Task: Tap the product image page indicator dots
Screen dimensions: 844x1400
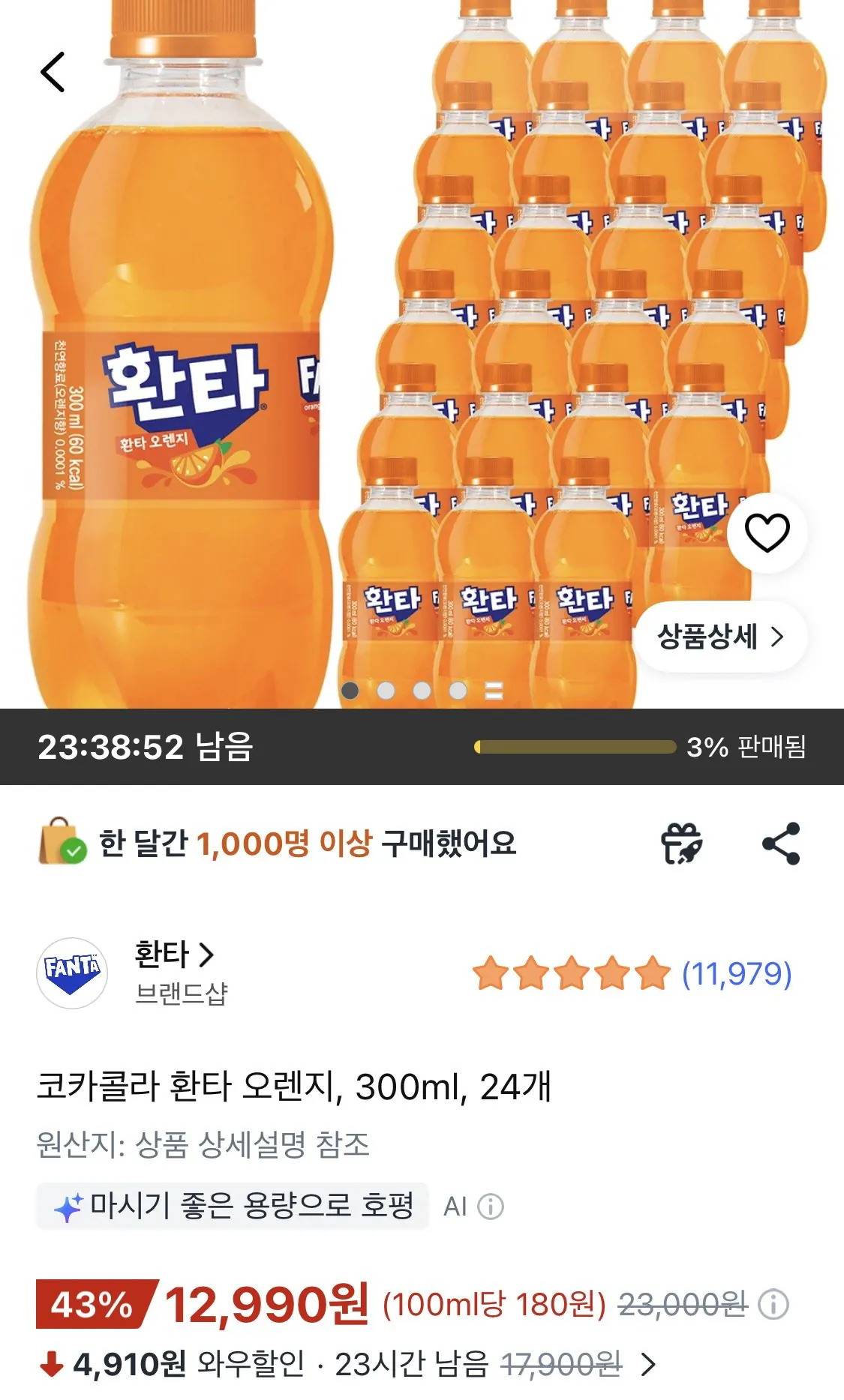Action: 422,690
